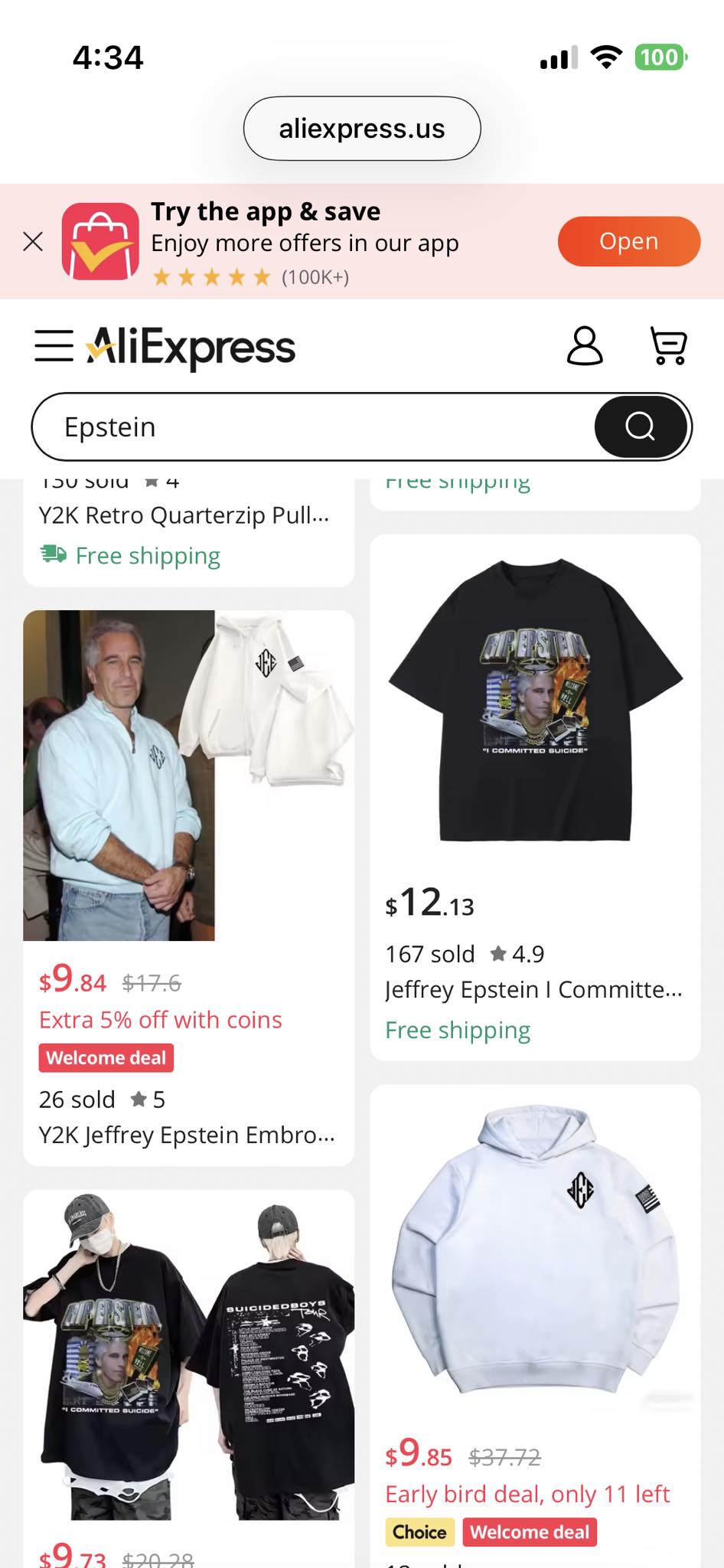The height and width of the screenshot is (1568, 724).
Task: Open the $9.85 white hoodie listing
Action: (535, 1256)
